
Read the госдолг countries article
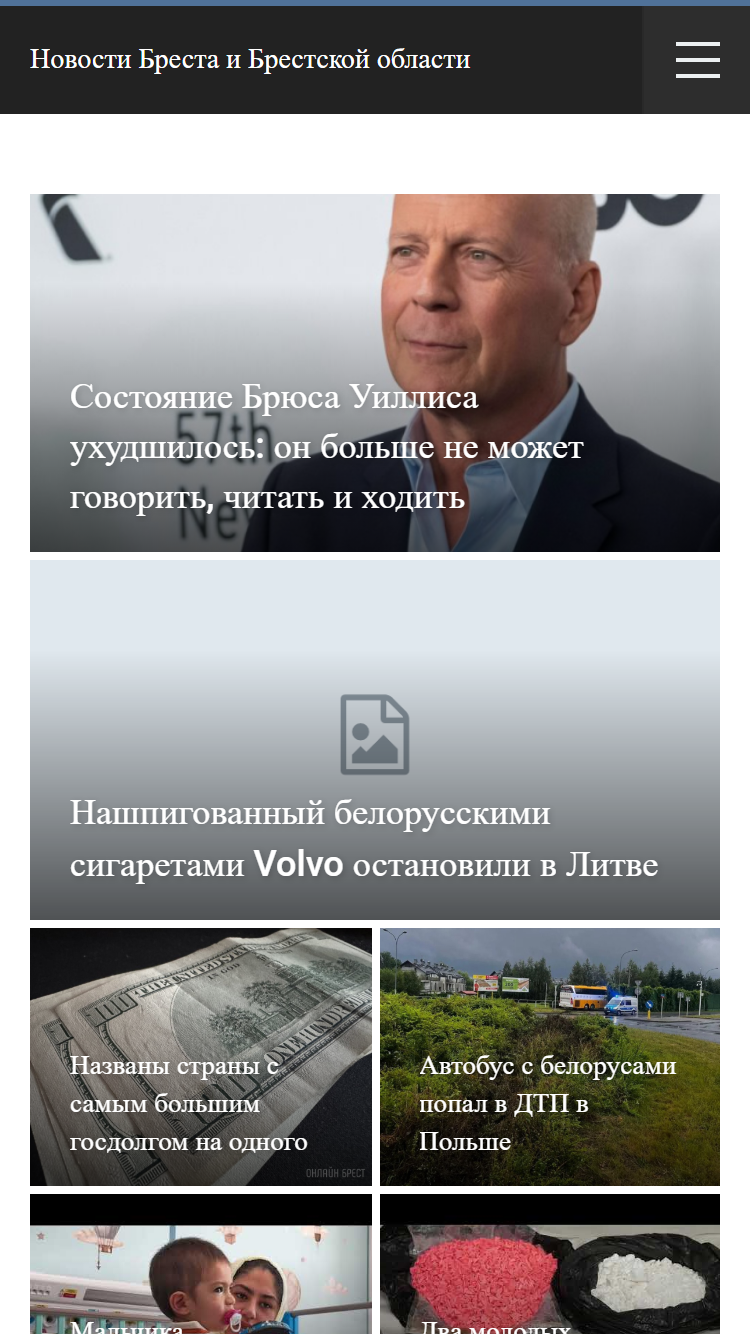tap(201, 1057)
